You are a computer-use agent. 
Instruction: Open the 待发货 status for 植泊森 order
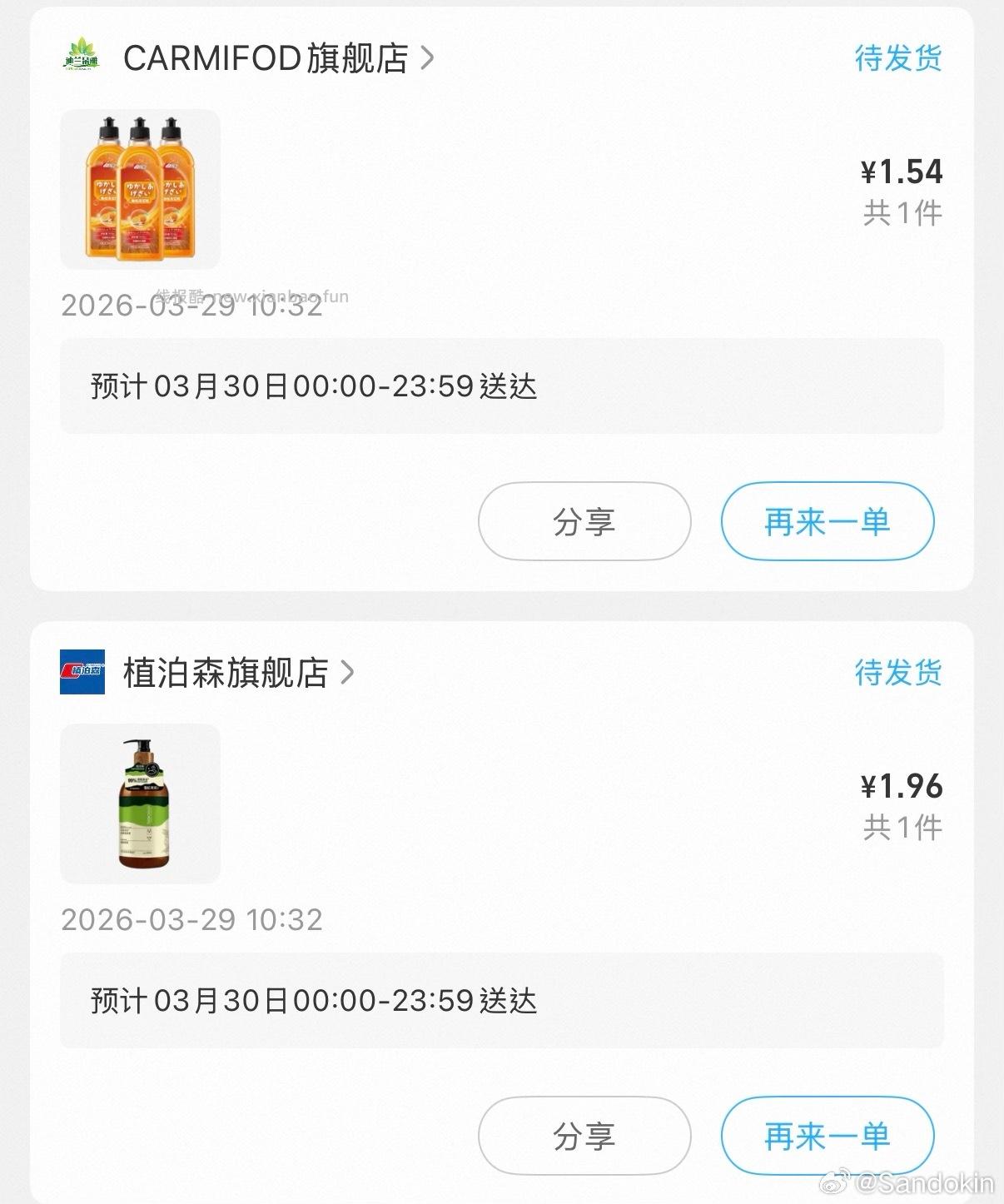pos(899,674)
